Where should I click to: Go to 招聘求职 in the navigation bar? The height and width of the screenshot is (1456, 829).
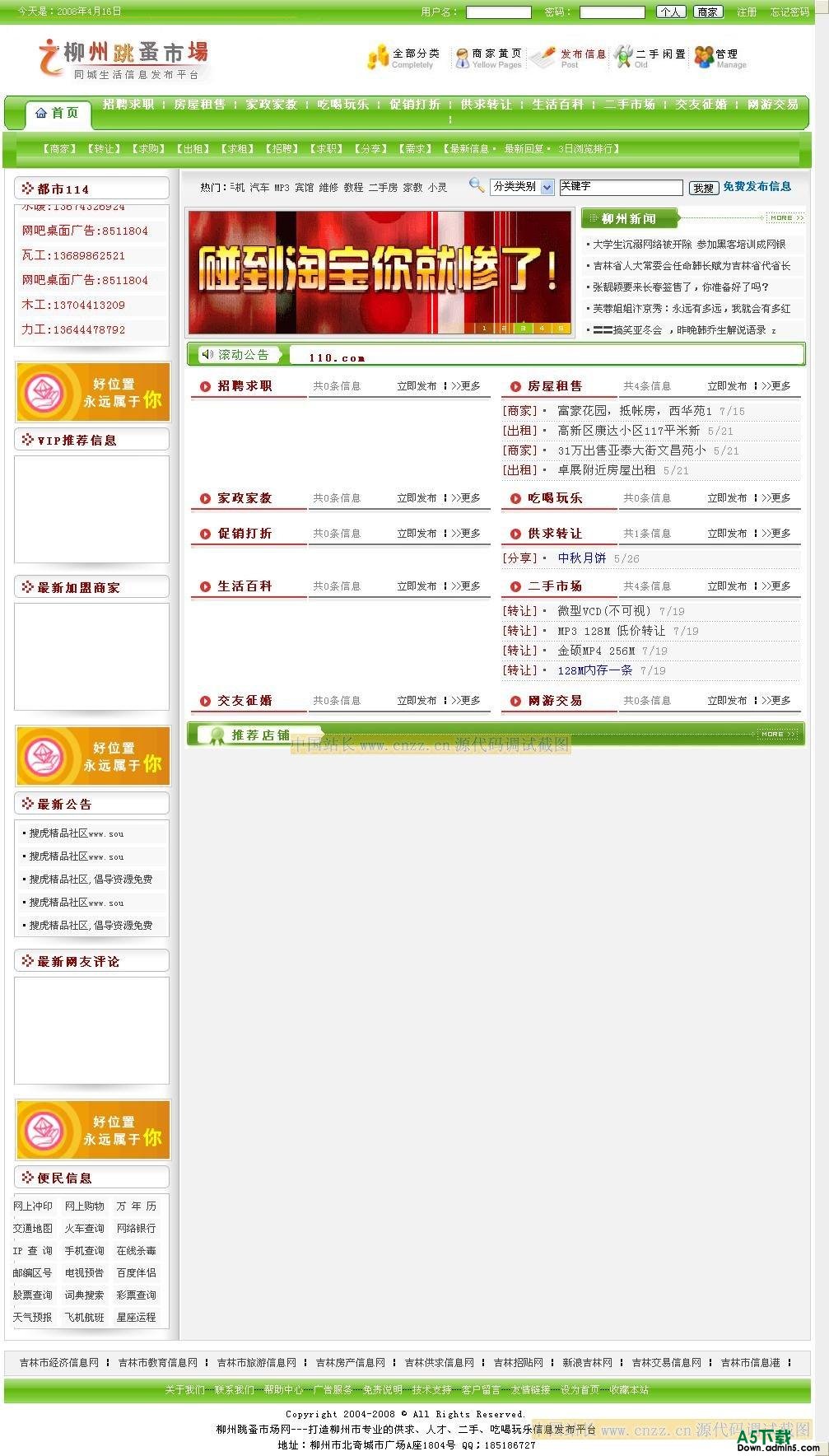click(128, 105)
